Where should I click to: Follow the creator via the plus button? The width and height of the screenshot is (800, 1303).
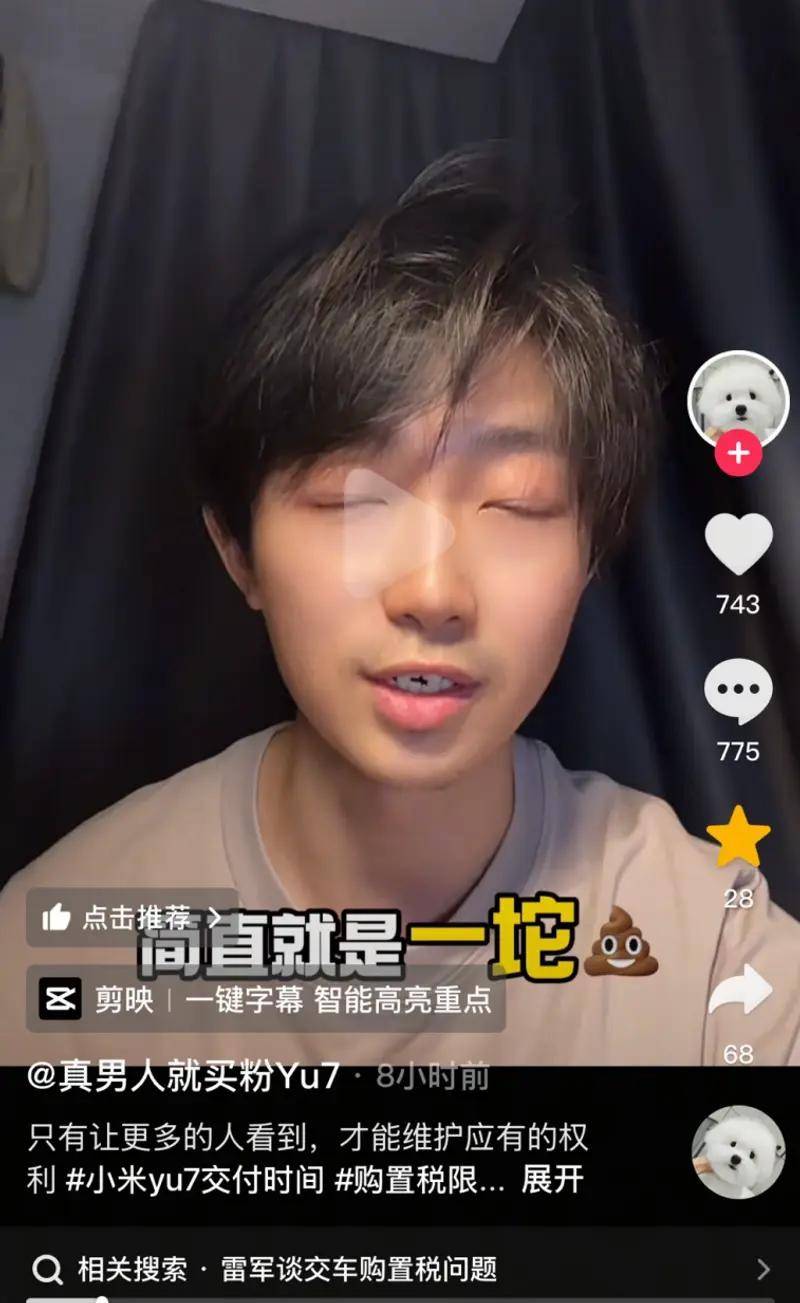point(738,453)
